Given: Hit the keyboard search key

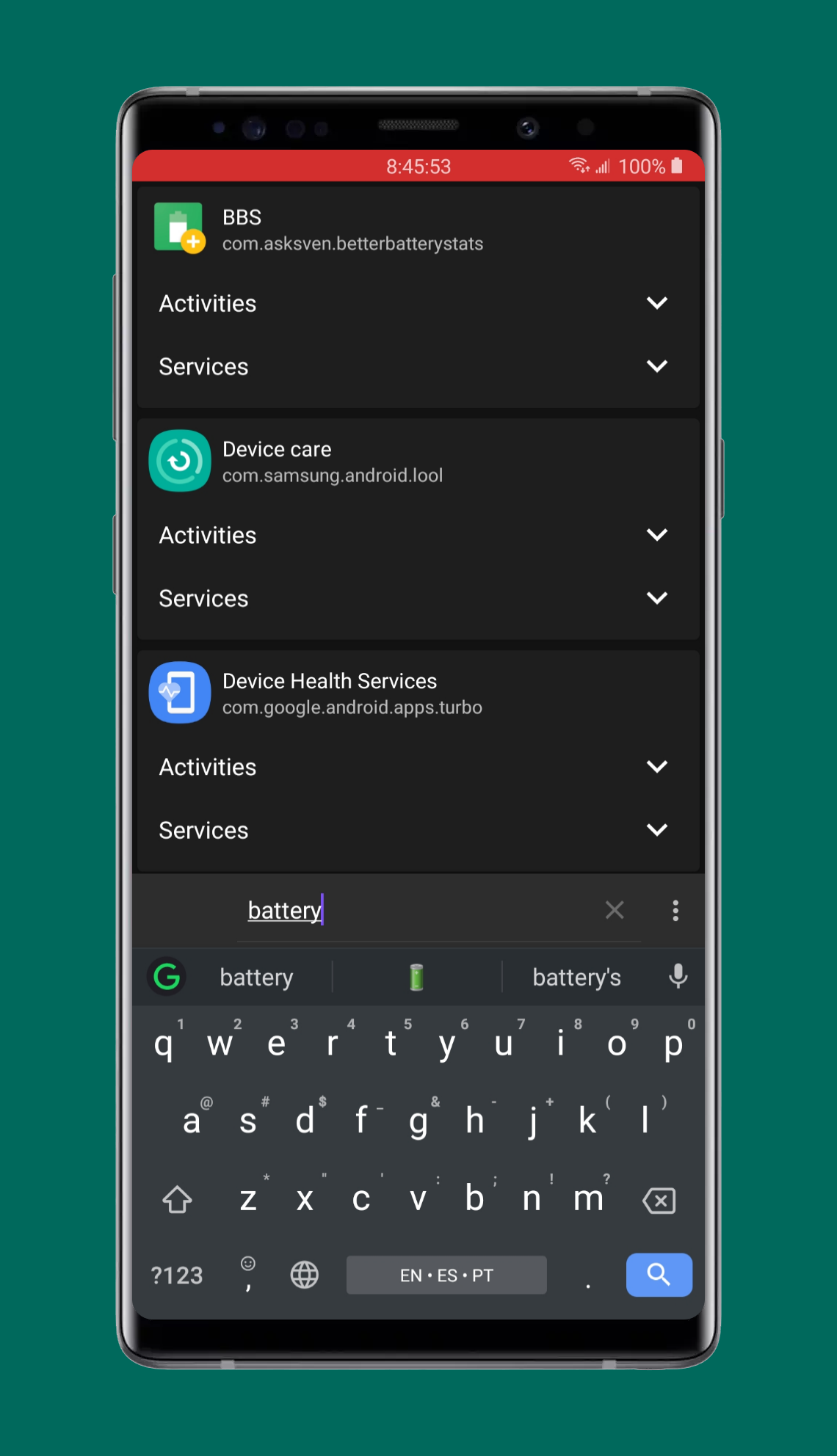Looking at the screenshot, I should (x=659, y=1275).
